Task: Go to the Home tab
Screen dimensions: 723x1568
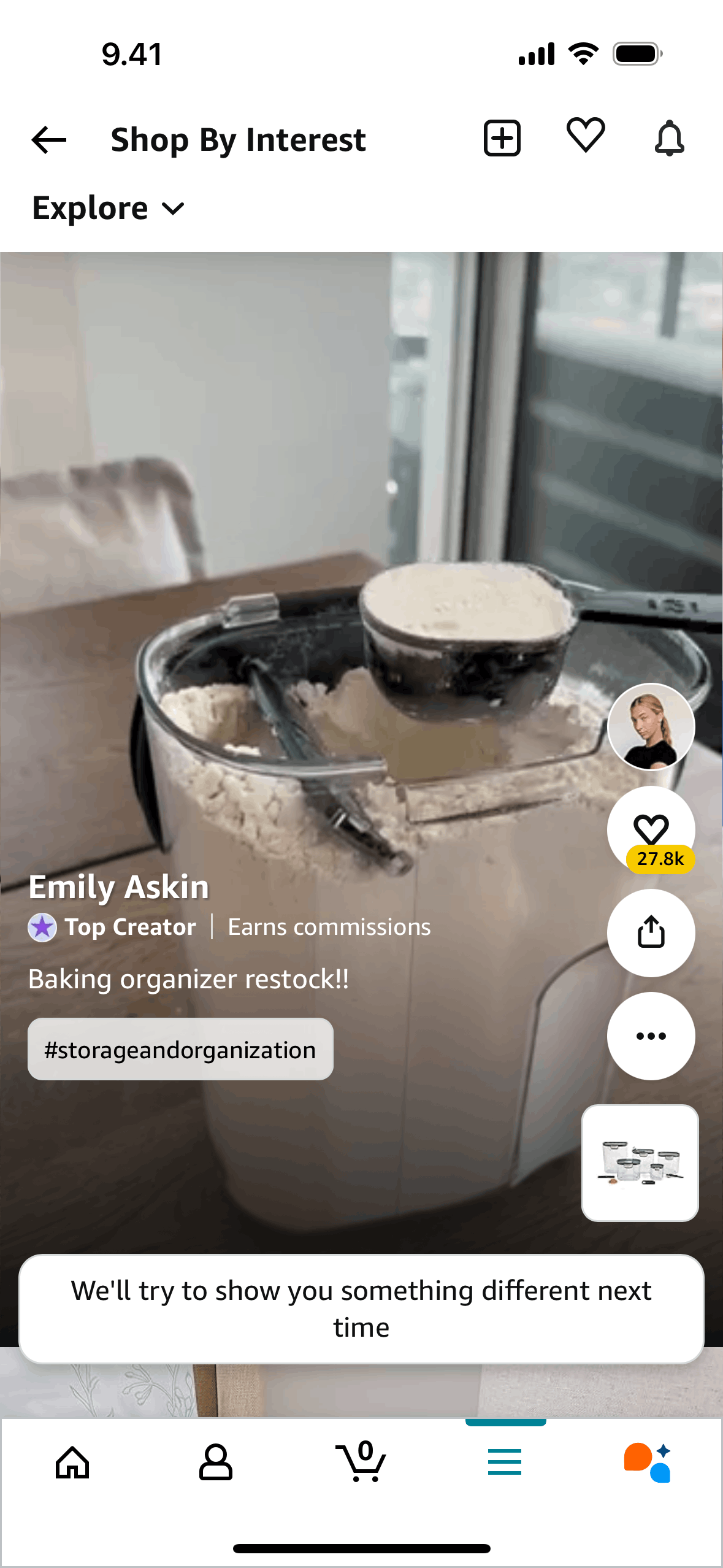Action: tap(72, 1462)
